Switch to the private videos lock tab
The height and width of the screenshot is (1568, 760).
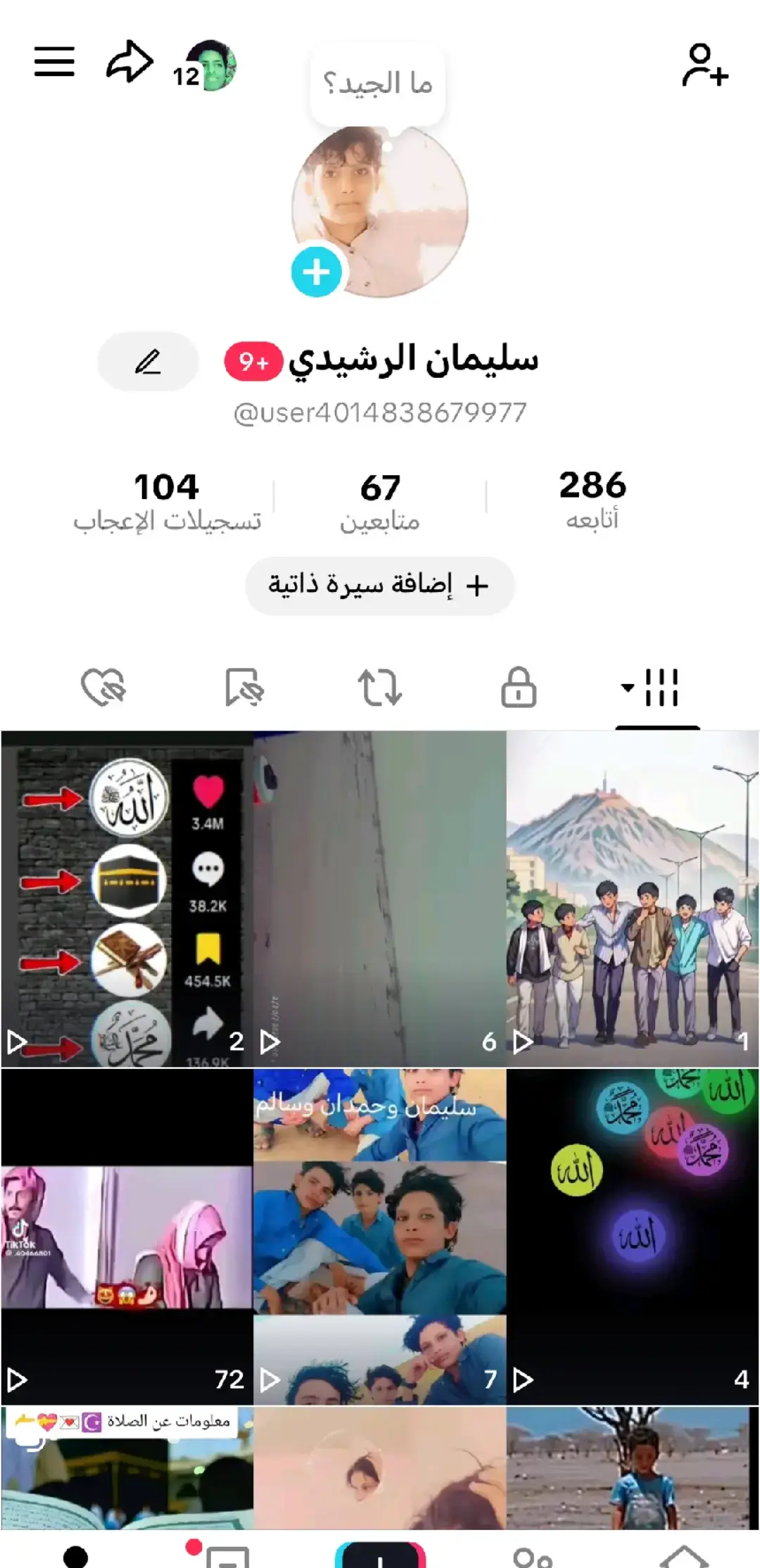[519, 687]
